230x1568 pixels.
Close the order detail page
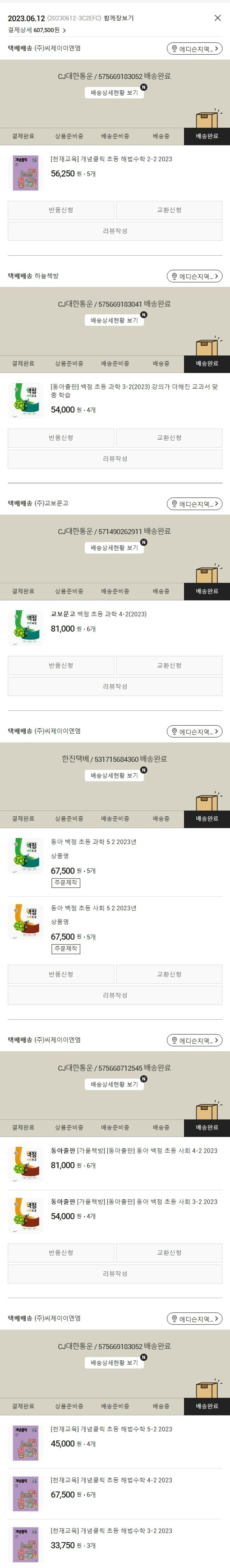pyautogui.click(x=217, y=18)
